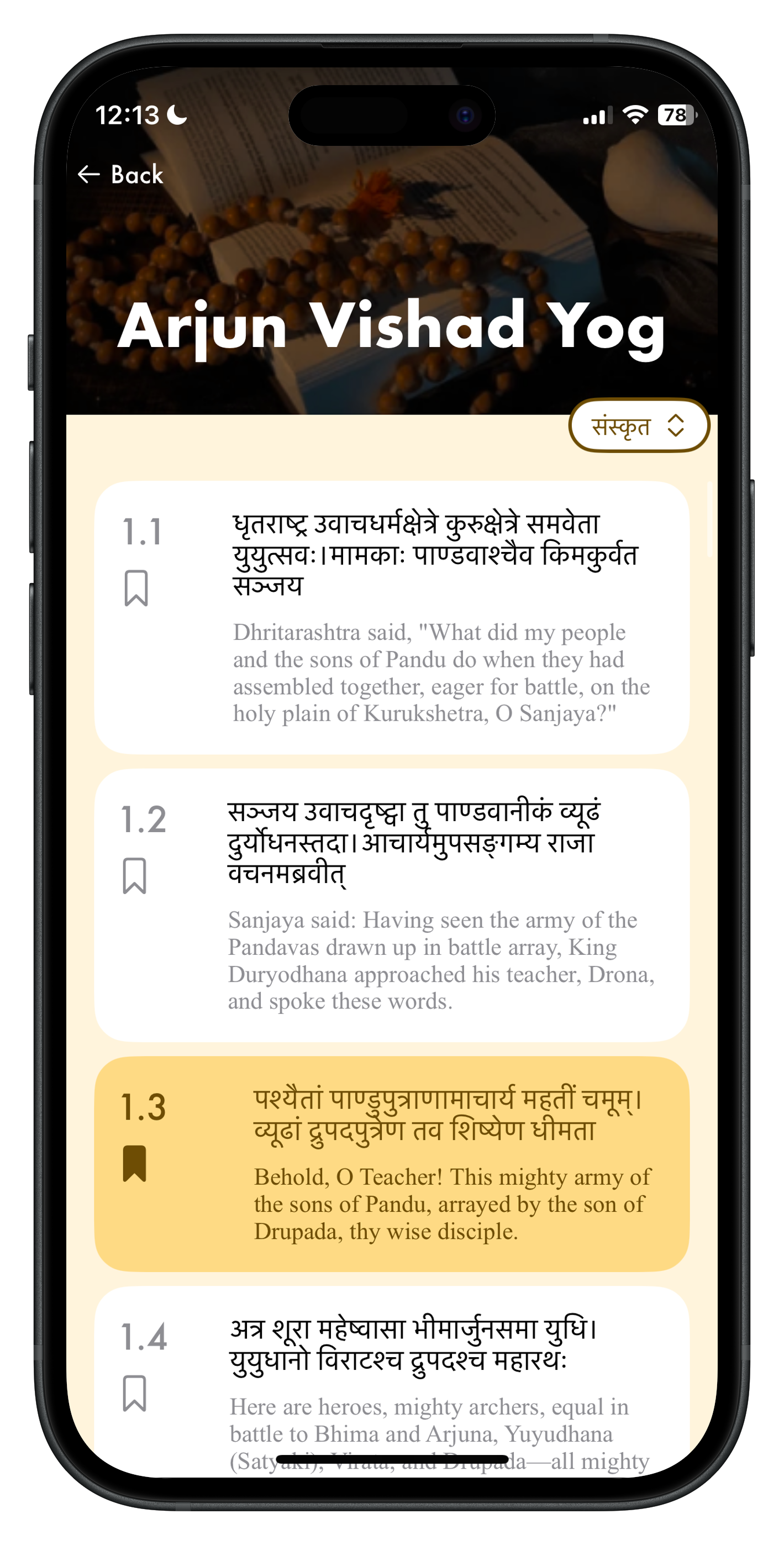Image resolution: width=784 pixels, height=1545 pixels.
Task: Go back using the Back arrow
Action: click(x=120, y=175)
